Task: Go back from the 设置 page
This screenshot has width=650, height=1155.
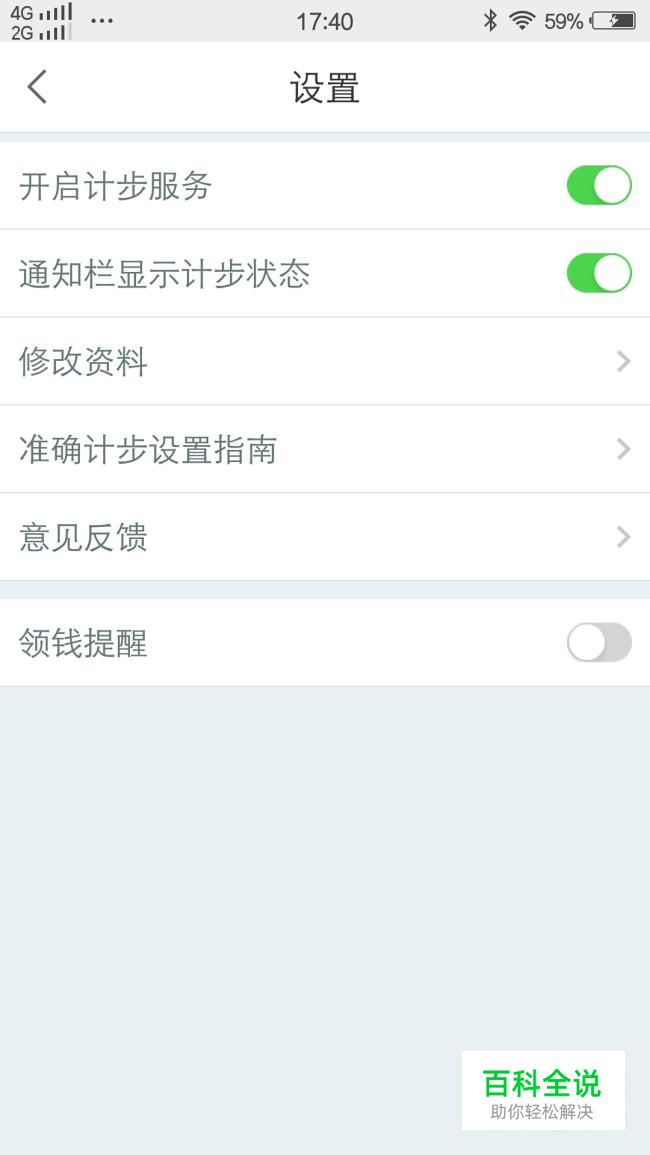Action: click(37, 87)
